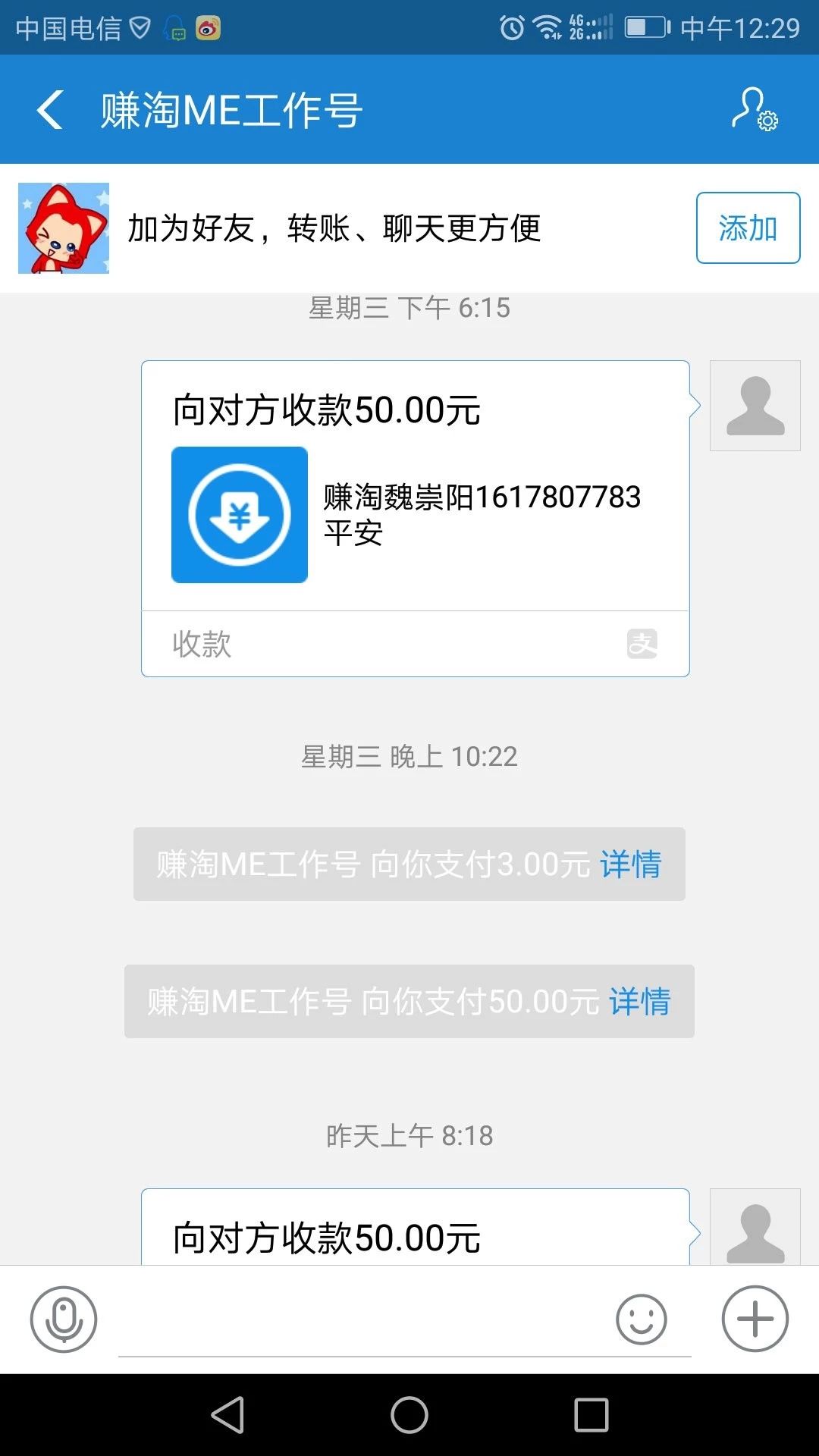Tap the system home button
The image size is (819, 1456).
(409, 1415)
